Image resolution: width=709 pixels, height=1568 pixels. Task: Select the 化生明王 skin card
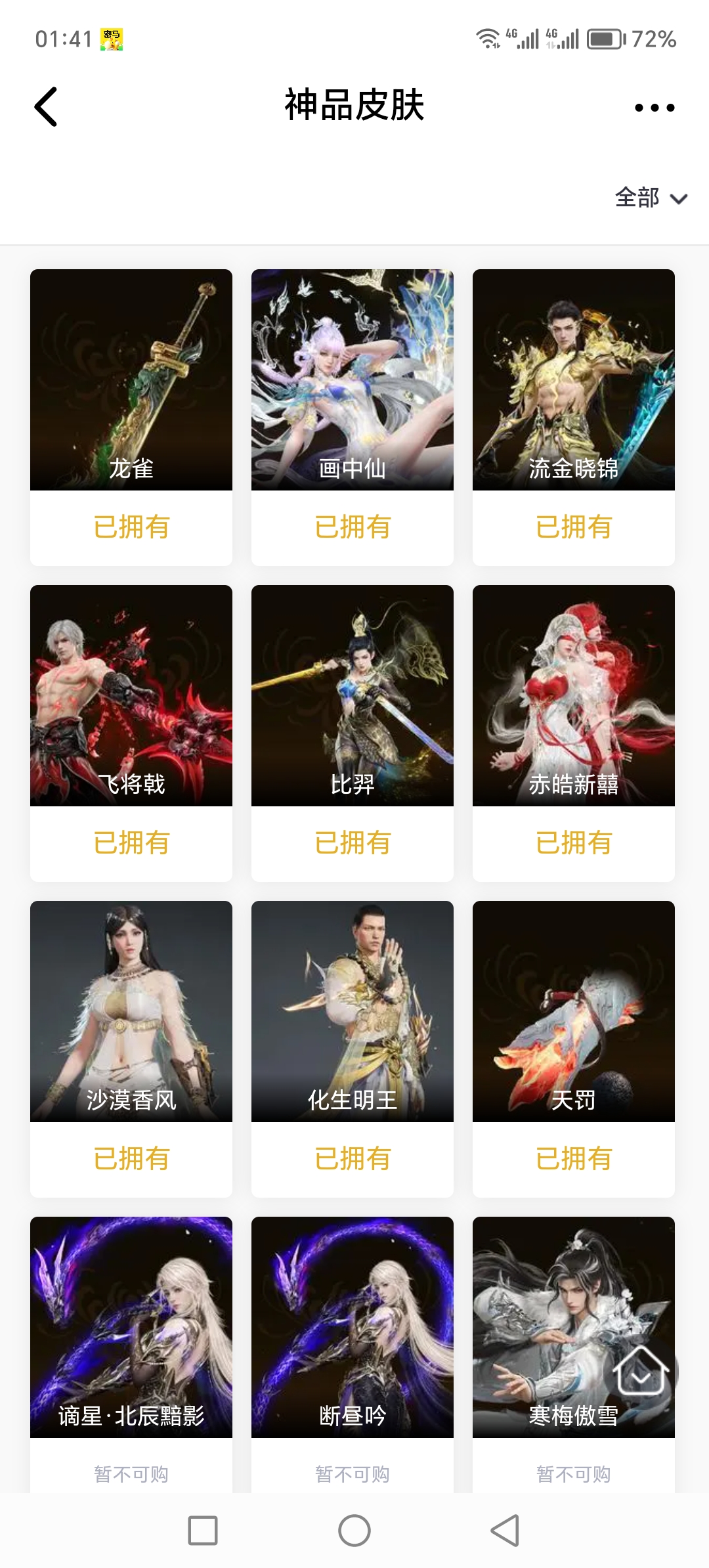(x=353, y=1011)
